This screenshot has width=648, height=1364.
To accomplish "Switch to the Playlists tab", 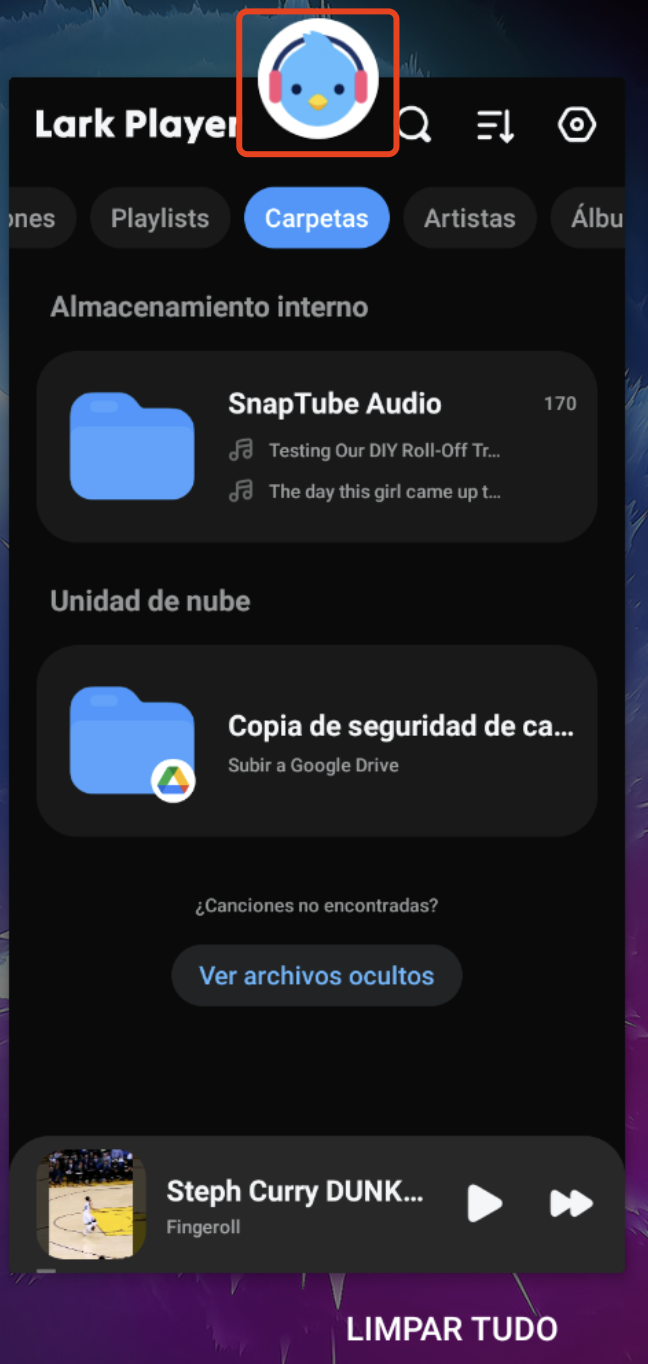I will (x=160, y=218).
